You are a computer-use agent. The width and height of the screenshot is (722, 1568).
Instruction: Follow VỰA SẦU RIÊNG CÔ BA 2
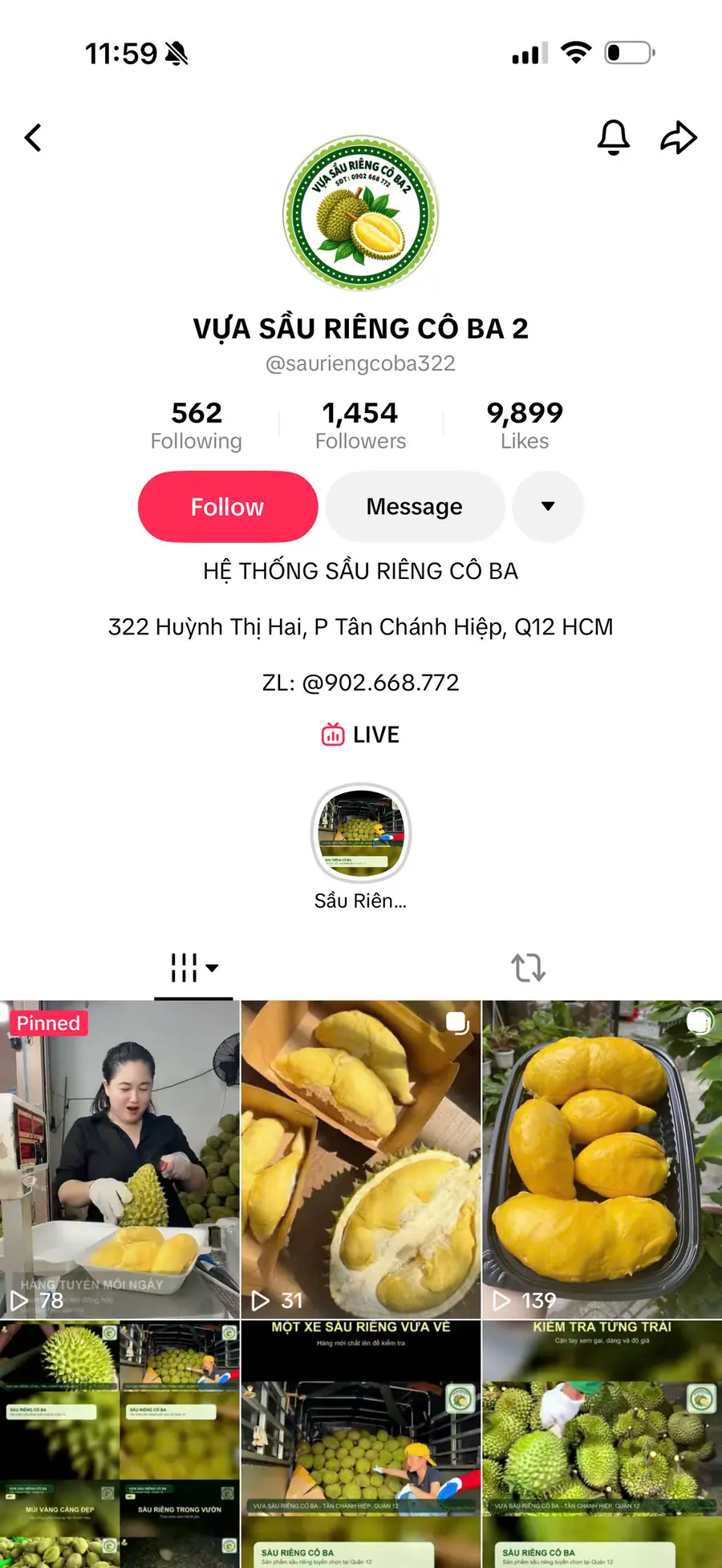click(228, 507)
